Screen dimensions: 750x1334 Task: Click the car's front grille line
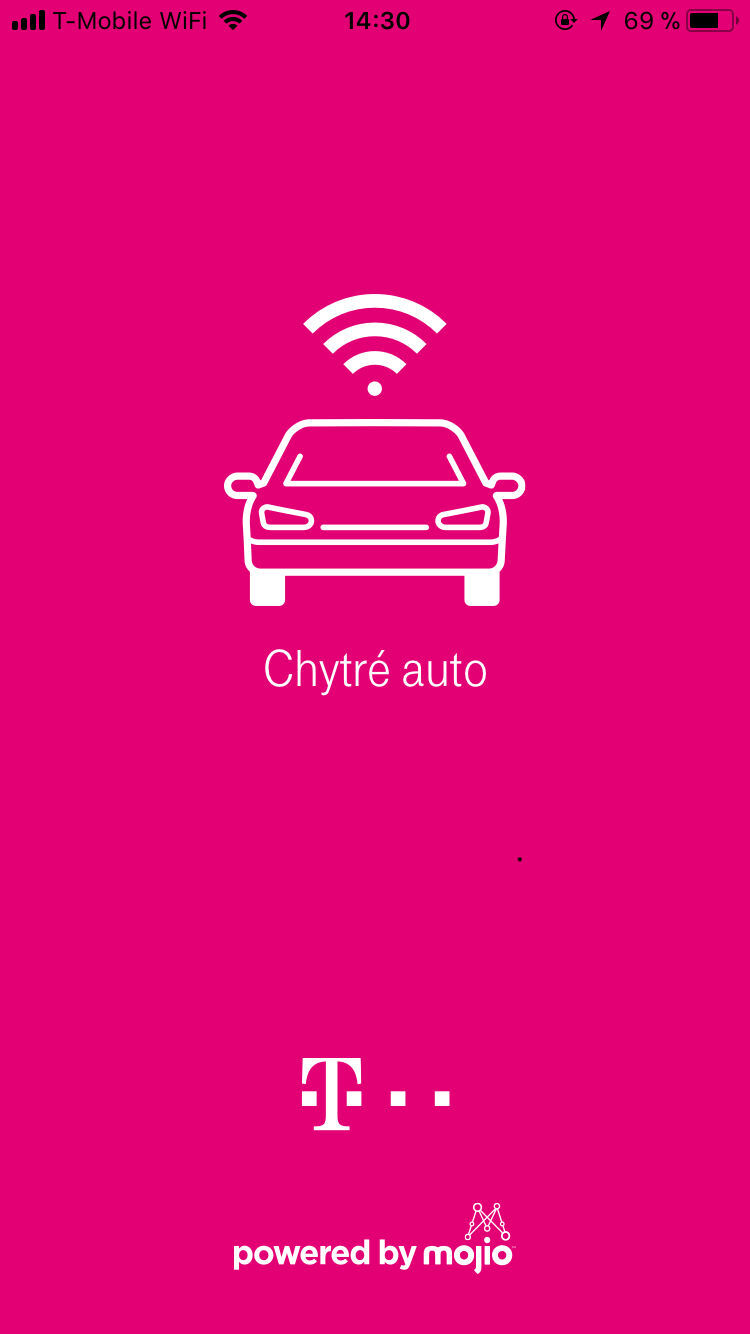(x=374, y=528)
